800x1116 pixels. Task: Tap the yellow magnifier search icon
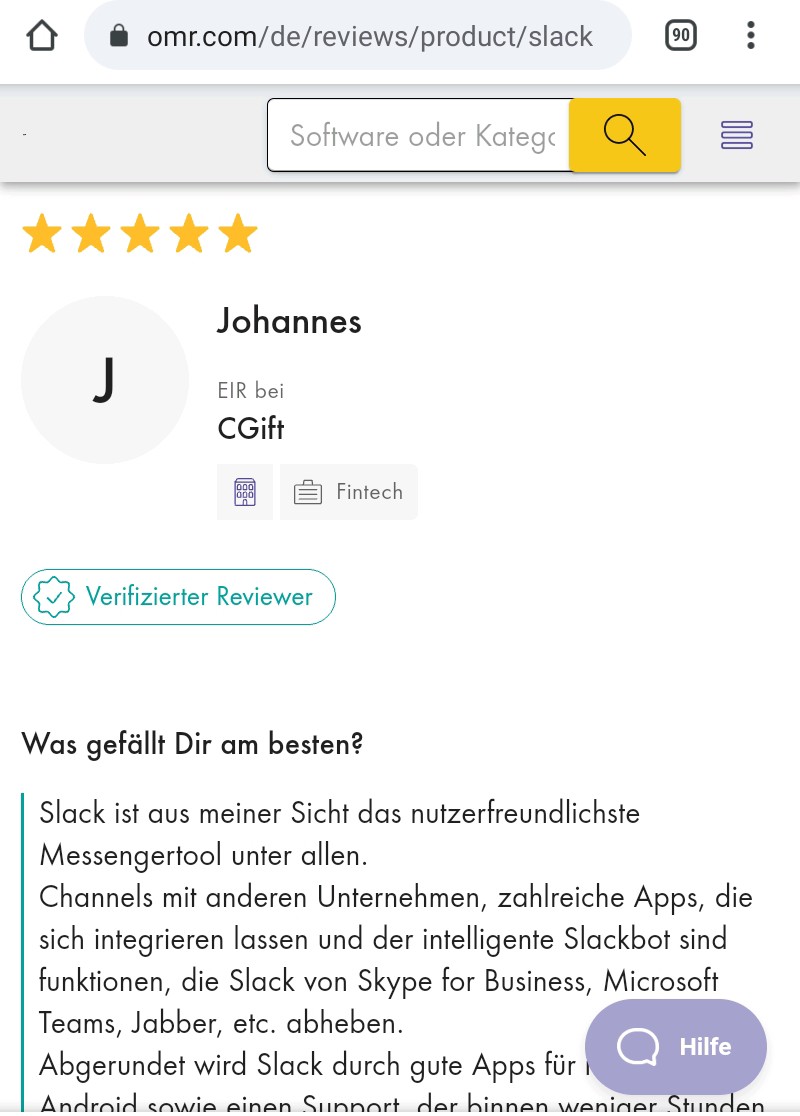(624, 135)
